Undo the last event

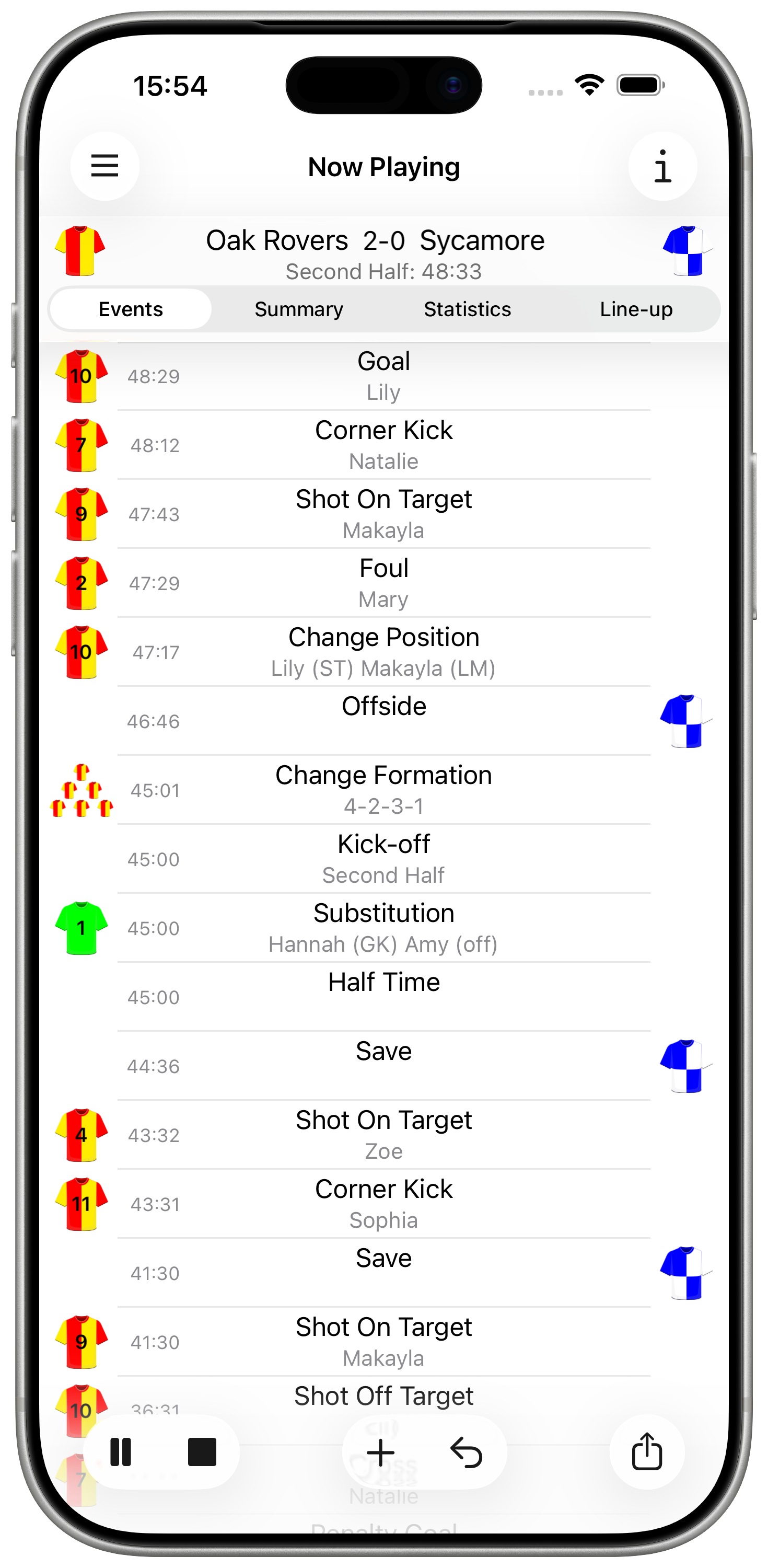click(466, 1452)
